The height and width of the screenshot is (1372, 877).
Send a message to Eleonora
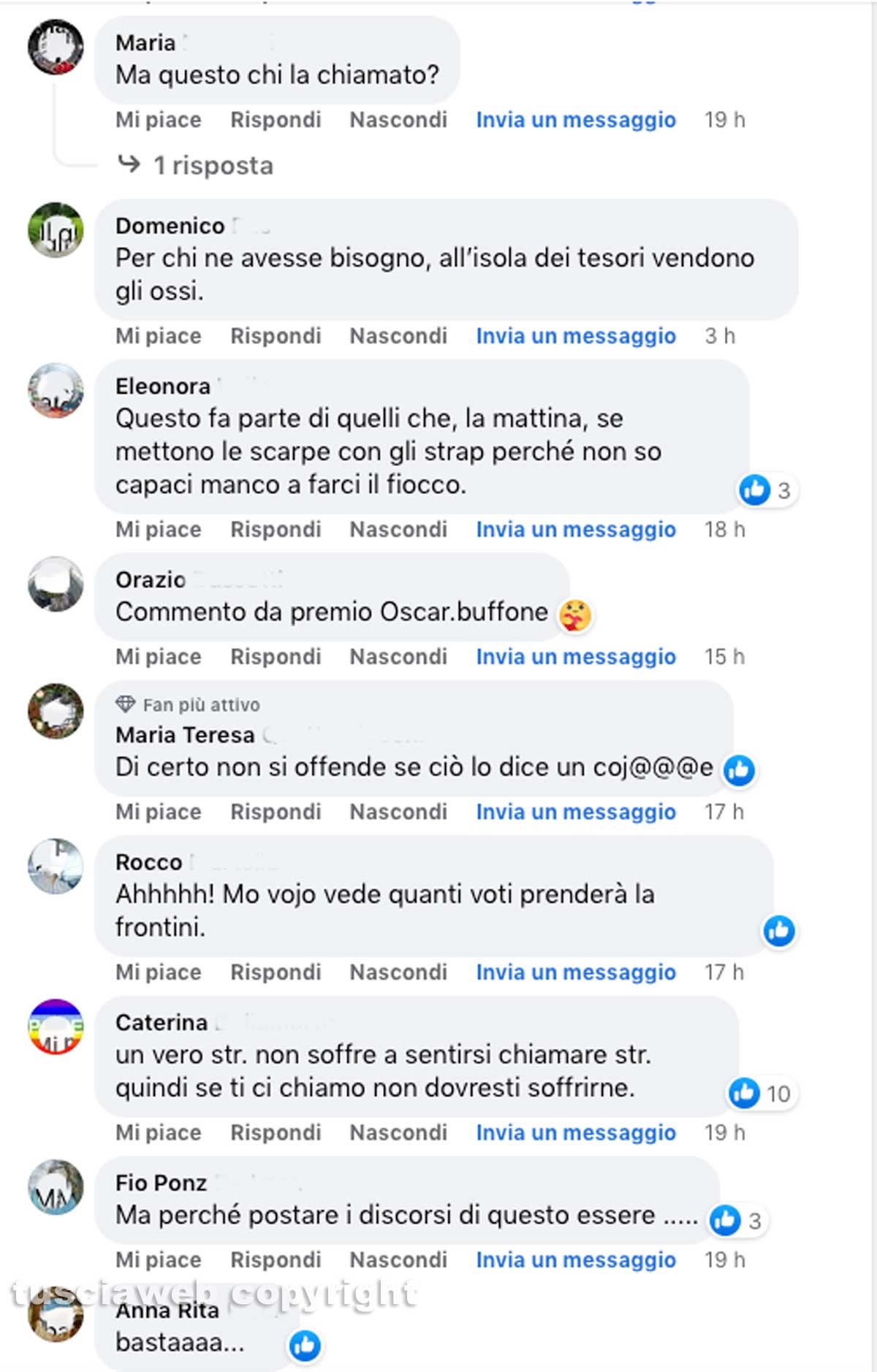pos(575,530)
